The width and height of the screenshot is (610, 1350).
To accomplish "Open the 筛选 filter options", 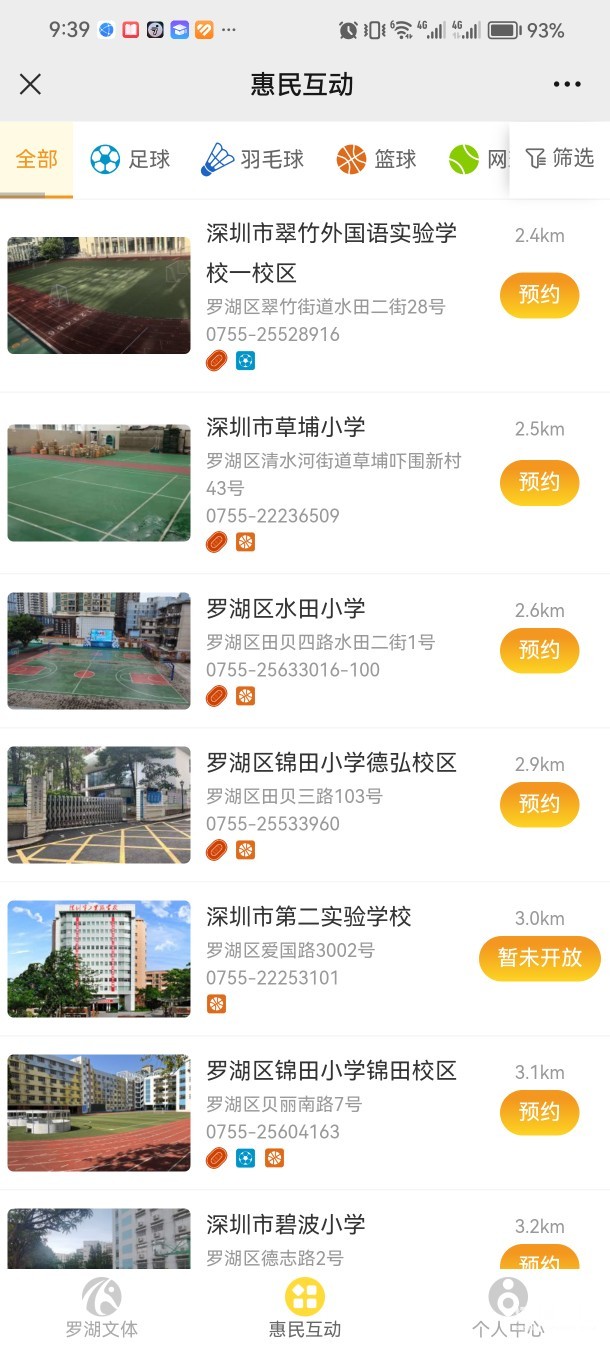I will [560, 158].
